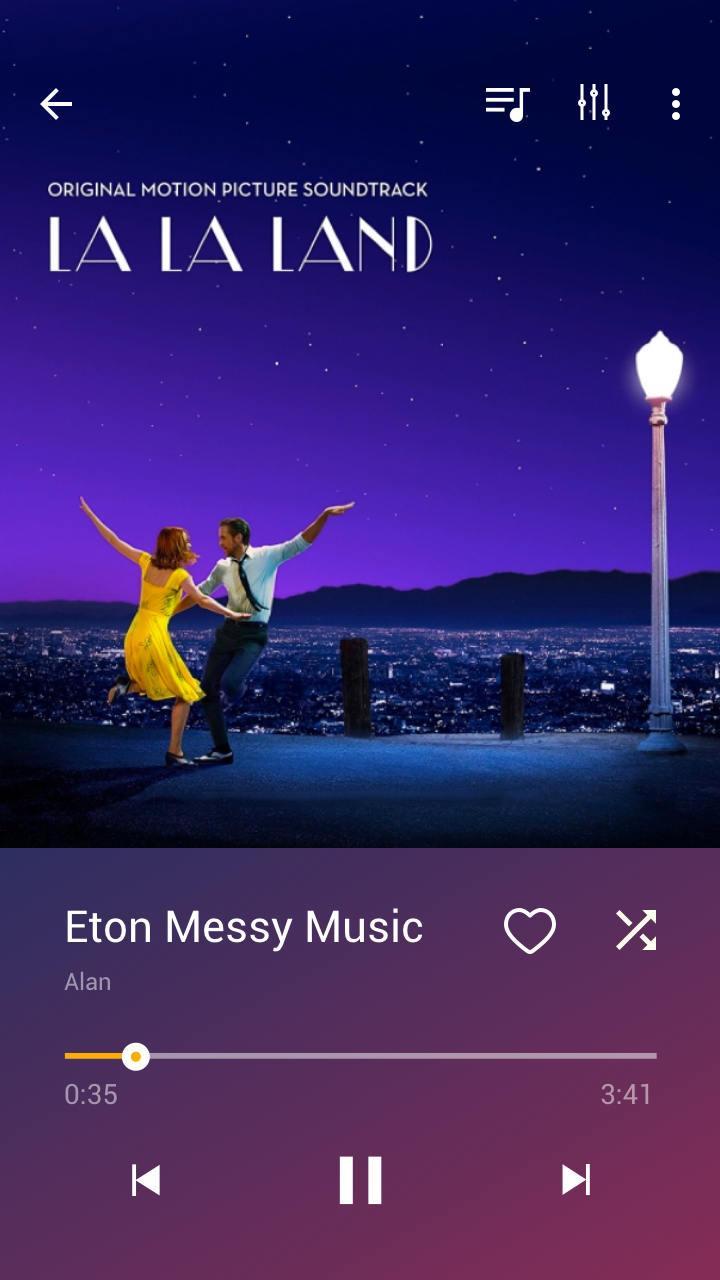Open the play queue list
The height and width of the screenshot is (1280, 720).
[x=507, y=104]
